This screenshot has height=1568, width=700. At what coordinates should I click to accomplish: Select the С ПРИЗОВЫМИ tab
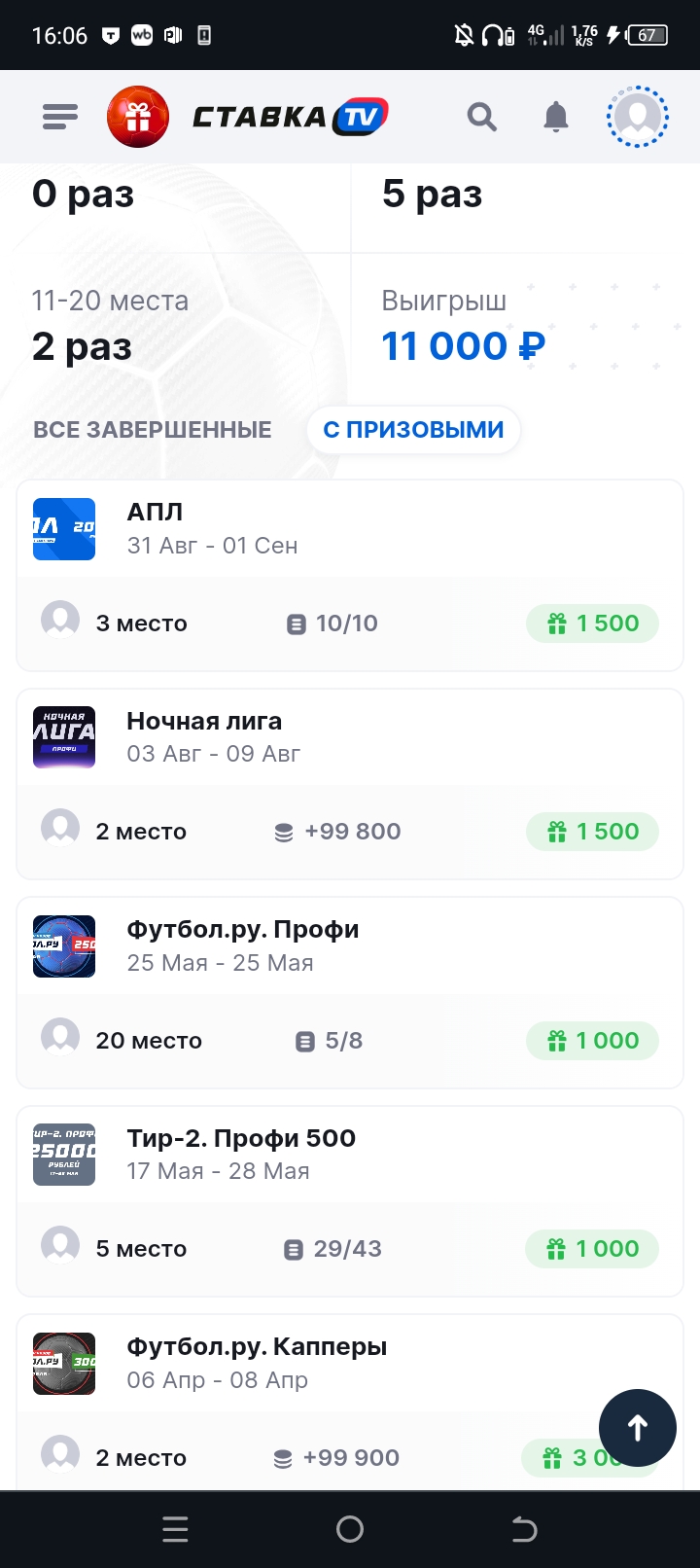click(413, 430)
